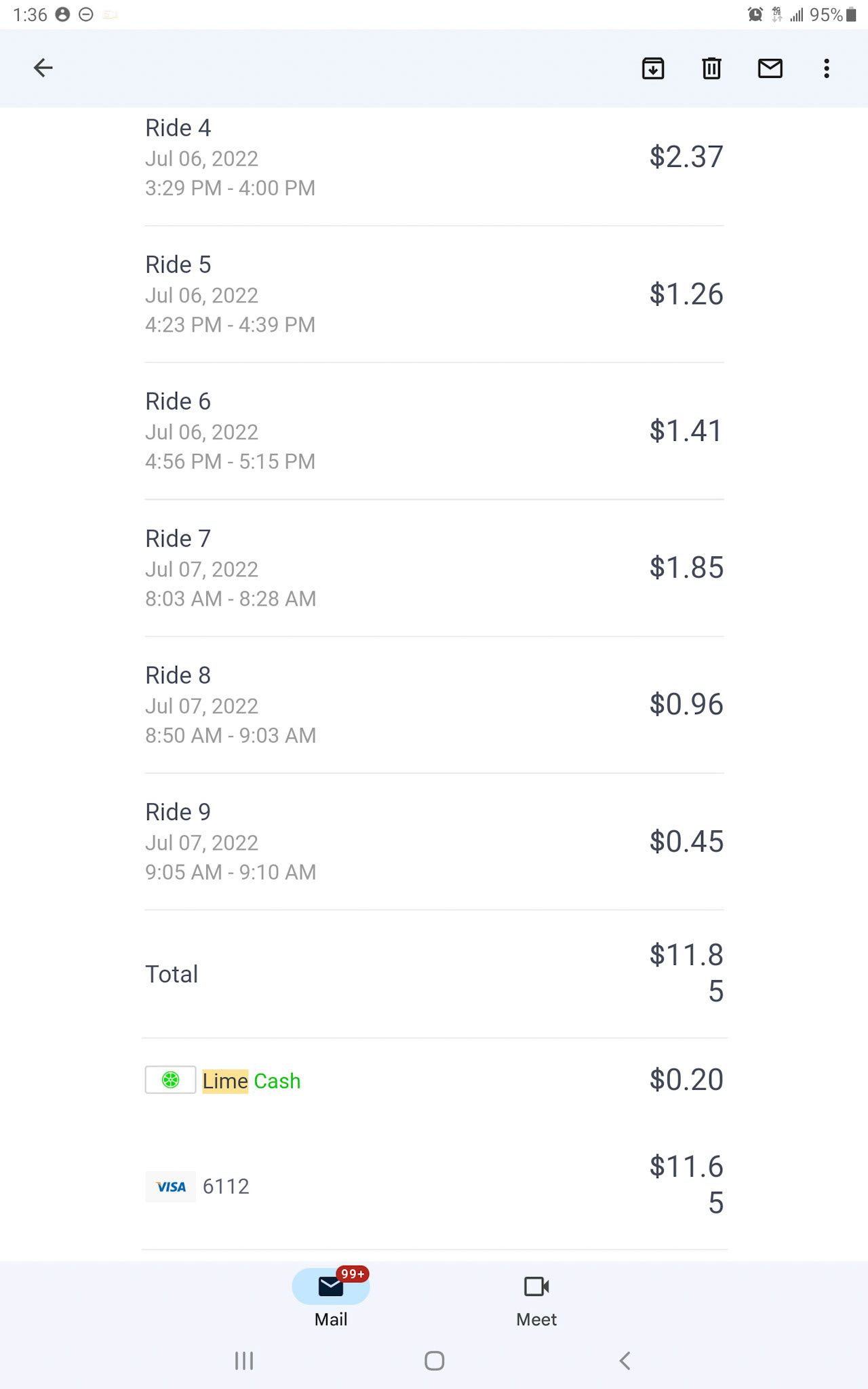Mark this email as unread
This screenshot has height=1389, width=868.
pos(770,68)
